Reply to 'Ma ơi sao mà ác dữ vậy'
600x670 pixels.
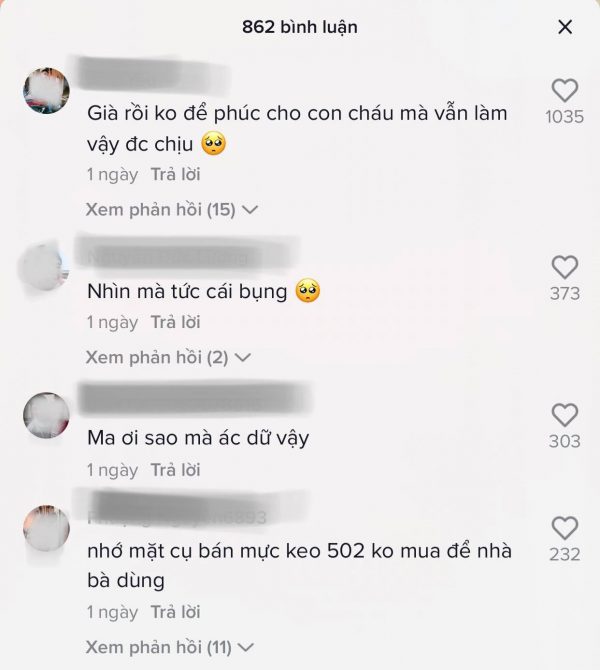pyautogui.click(x=175, y=470)
